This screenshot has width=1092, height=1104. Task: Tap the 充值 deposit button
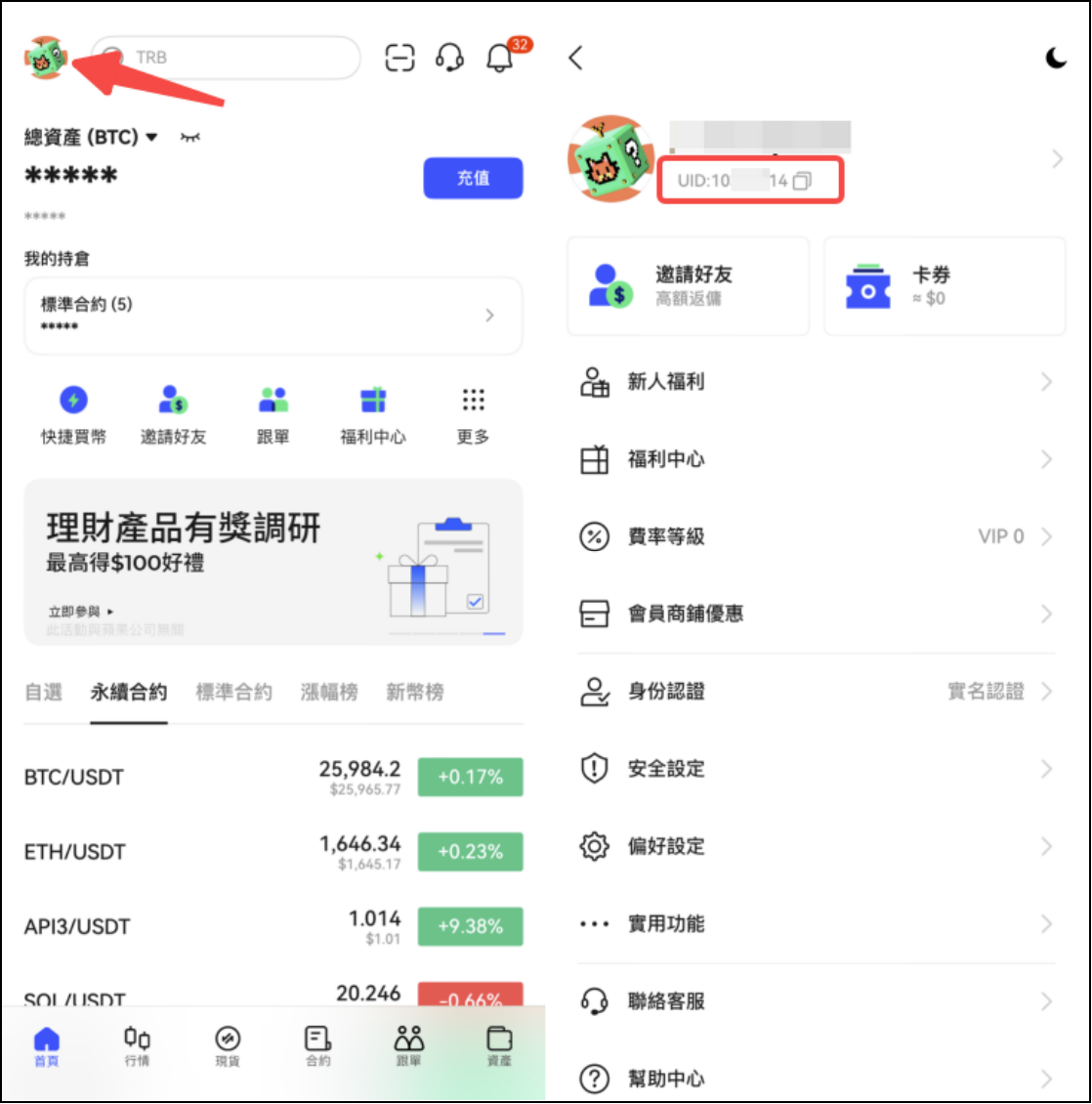pyautogui.click(x=473, y=178)
